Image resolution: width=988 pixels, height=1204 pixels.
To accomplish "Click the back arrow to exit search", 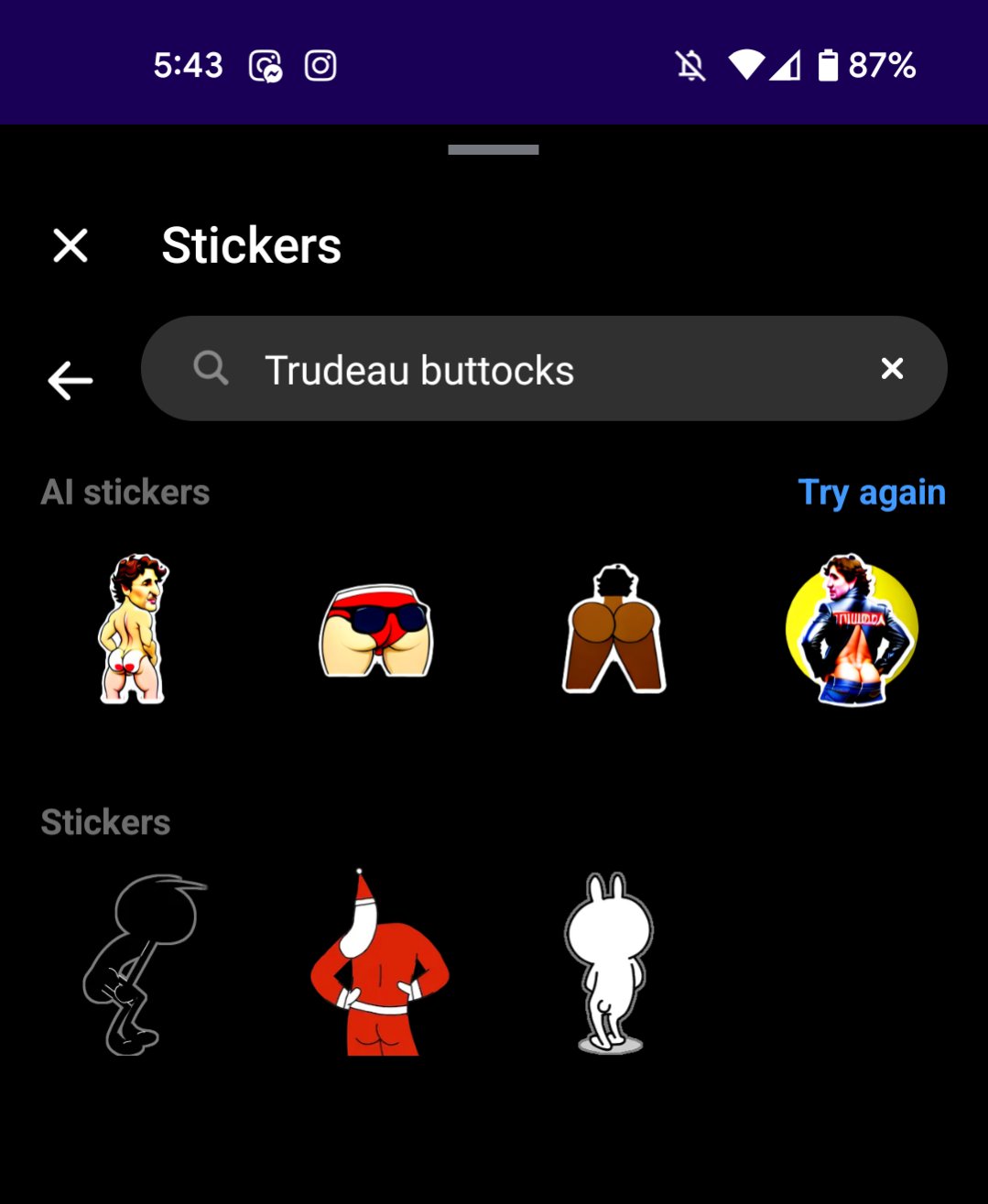I will tap(69, 380).
